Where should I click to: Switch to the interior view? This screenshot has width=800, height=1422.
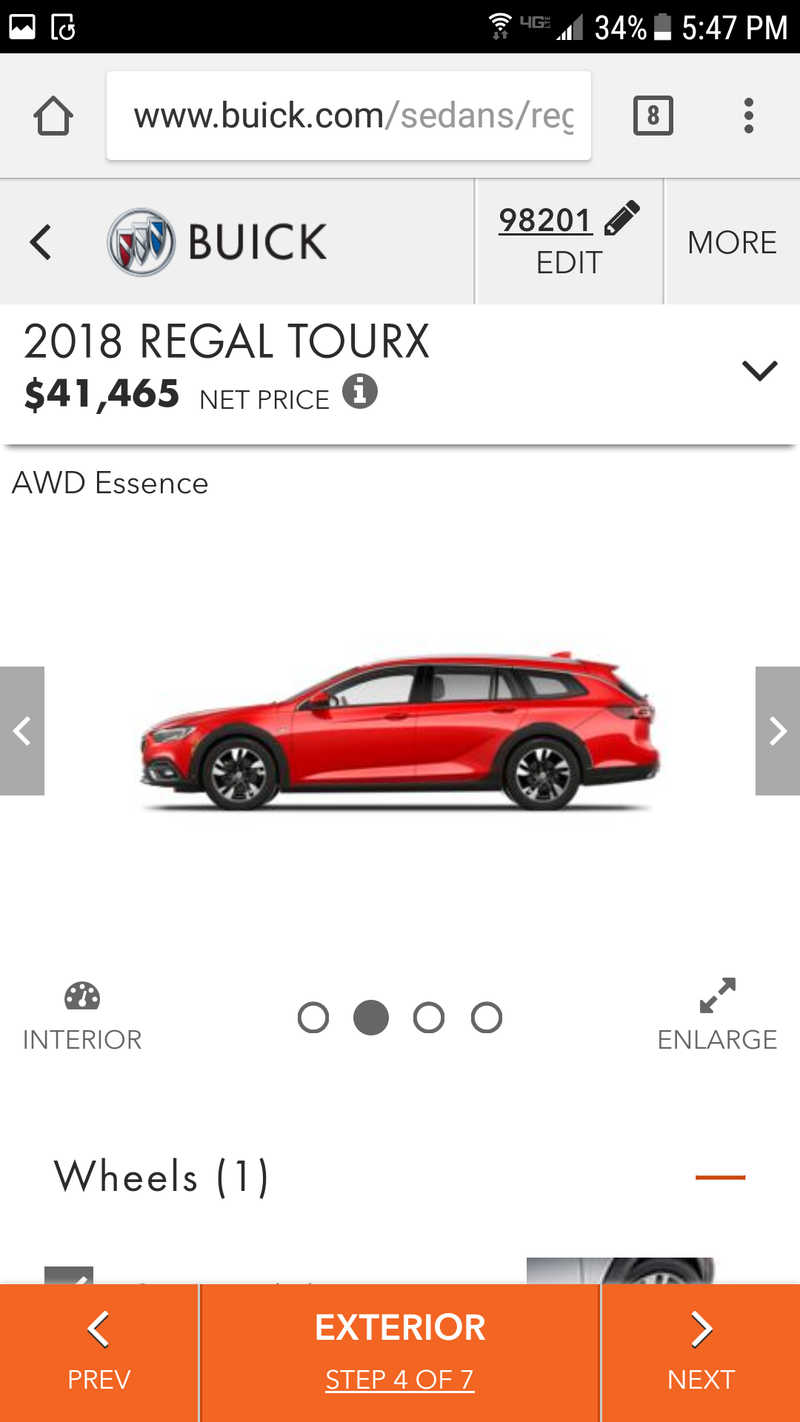tap(82, 1016)
